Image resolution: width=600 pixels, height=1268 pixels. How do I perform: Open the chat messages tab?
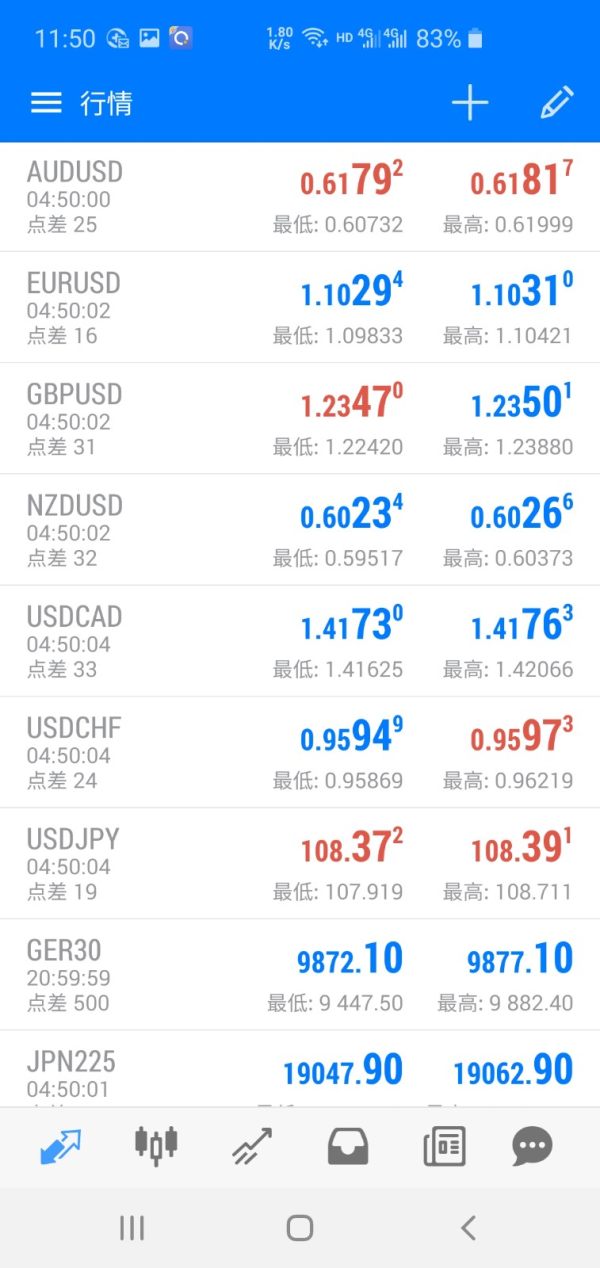(532, 1146)
